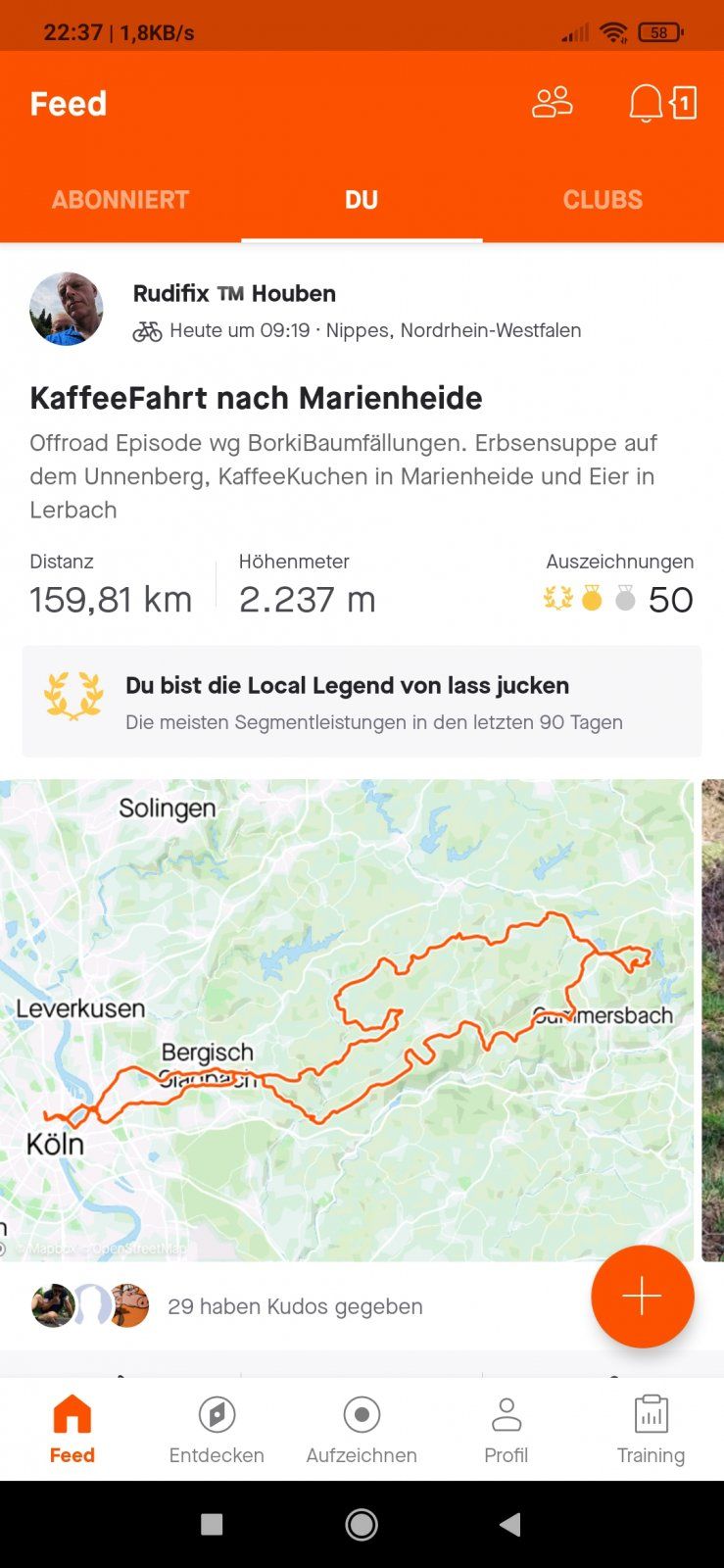
Task: Switch to the Abonniert tab
Action: coord(121,200)
